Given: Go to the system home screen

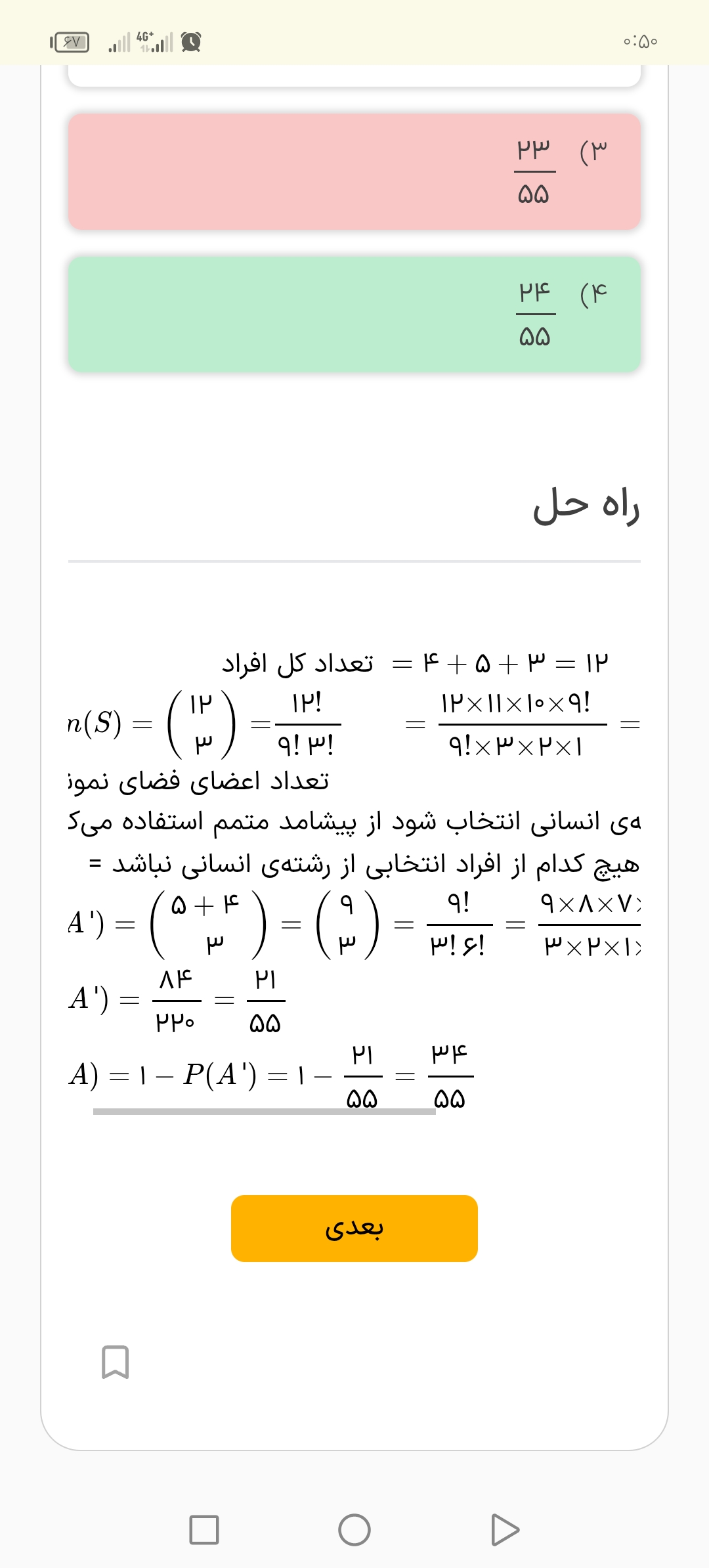Looking at the screenshot, I should click(x=354, y=1530).
